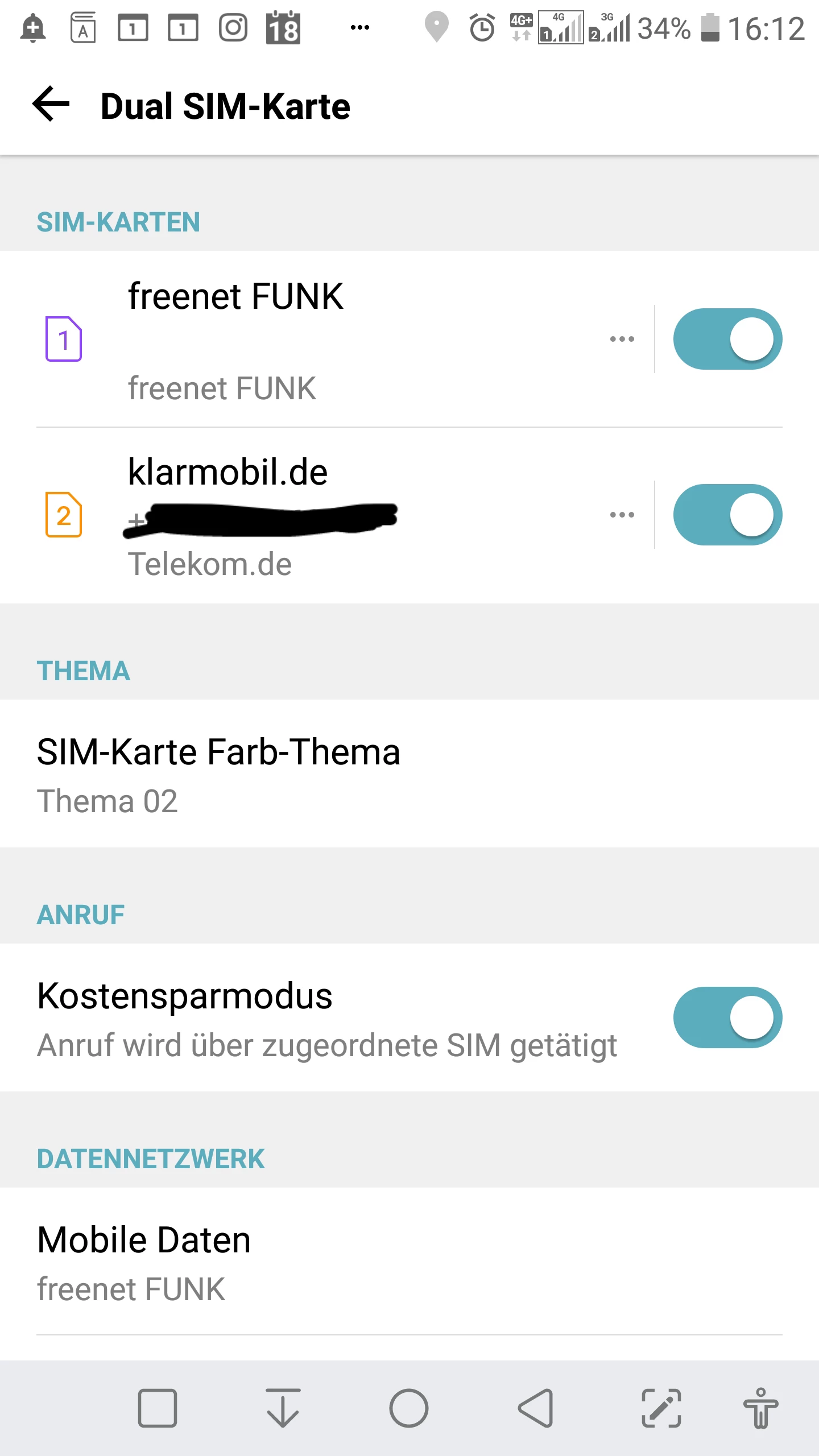The height and width of the screenshot is (1456, 819).
Task: Disable the freenet FUNK SIM card
Action: coord(727,339)
